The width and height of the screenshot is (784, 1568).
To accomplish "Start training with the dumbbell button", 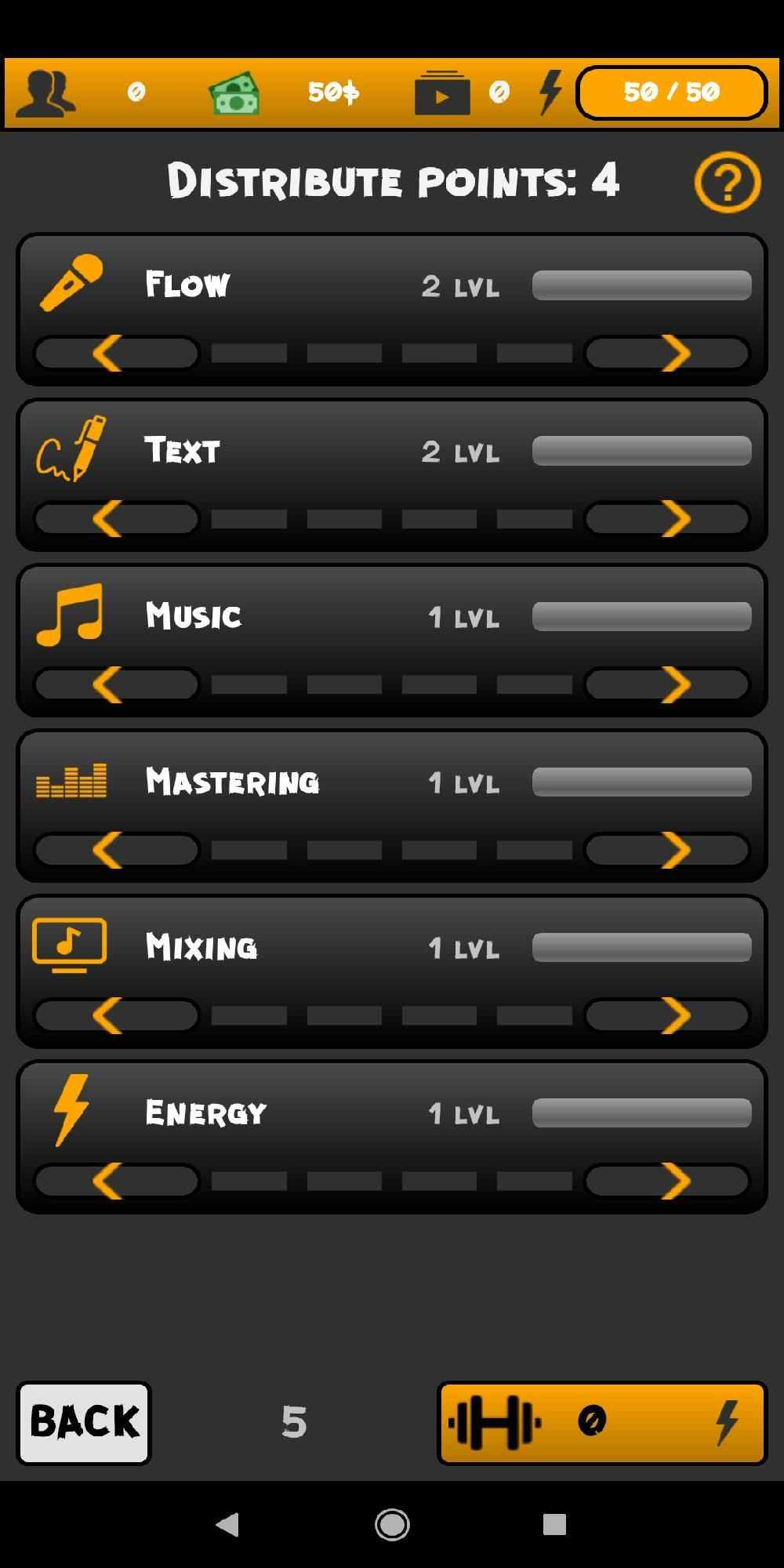I will point(601,1422).
